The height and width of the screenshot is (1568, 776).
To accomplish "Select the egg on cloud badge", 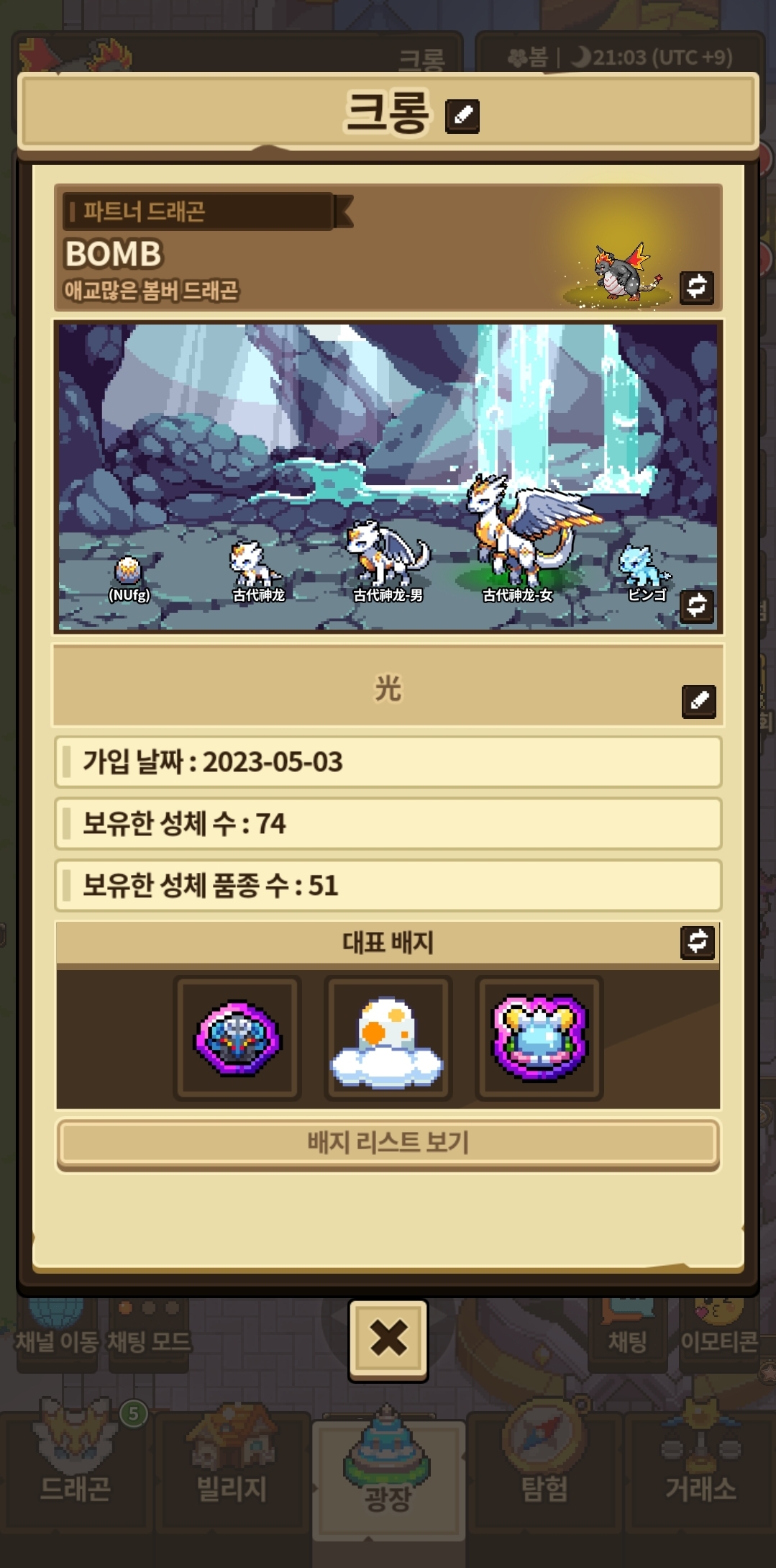I will click(388, 1038).
